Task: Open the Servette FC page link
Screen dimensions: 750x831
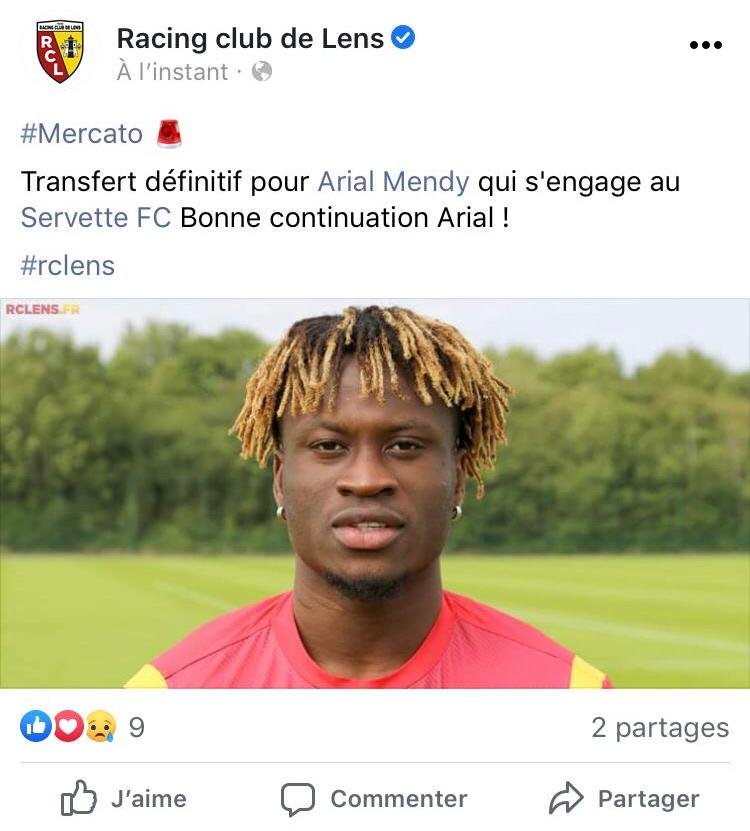Action: tap(96, 217)
